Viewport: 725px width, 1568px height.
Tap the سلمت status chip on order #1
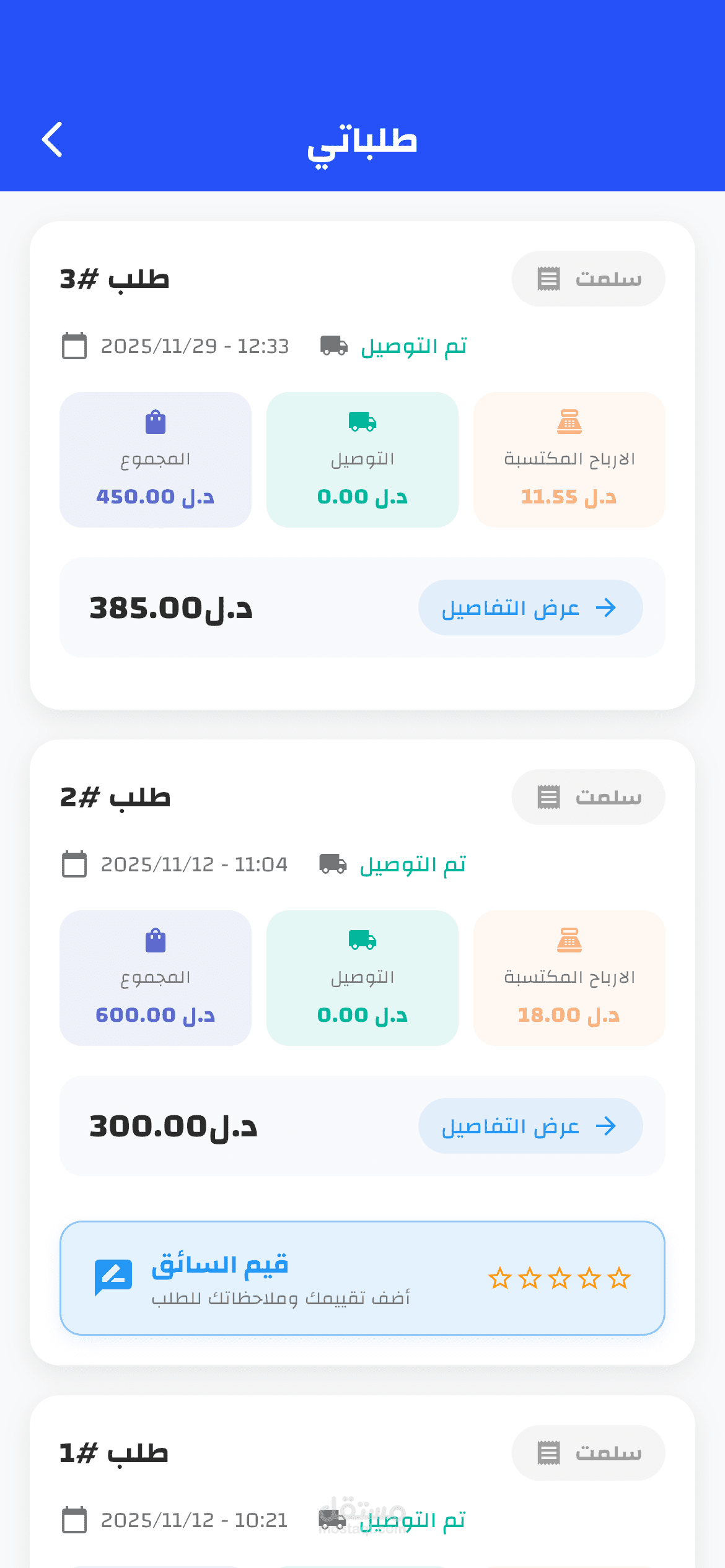click(588, 1453)
